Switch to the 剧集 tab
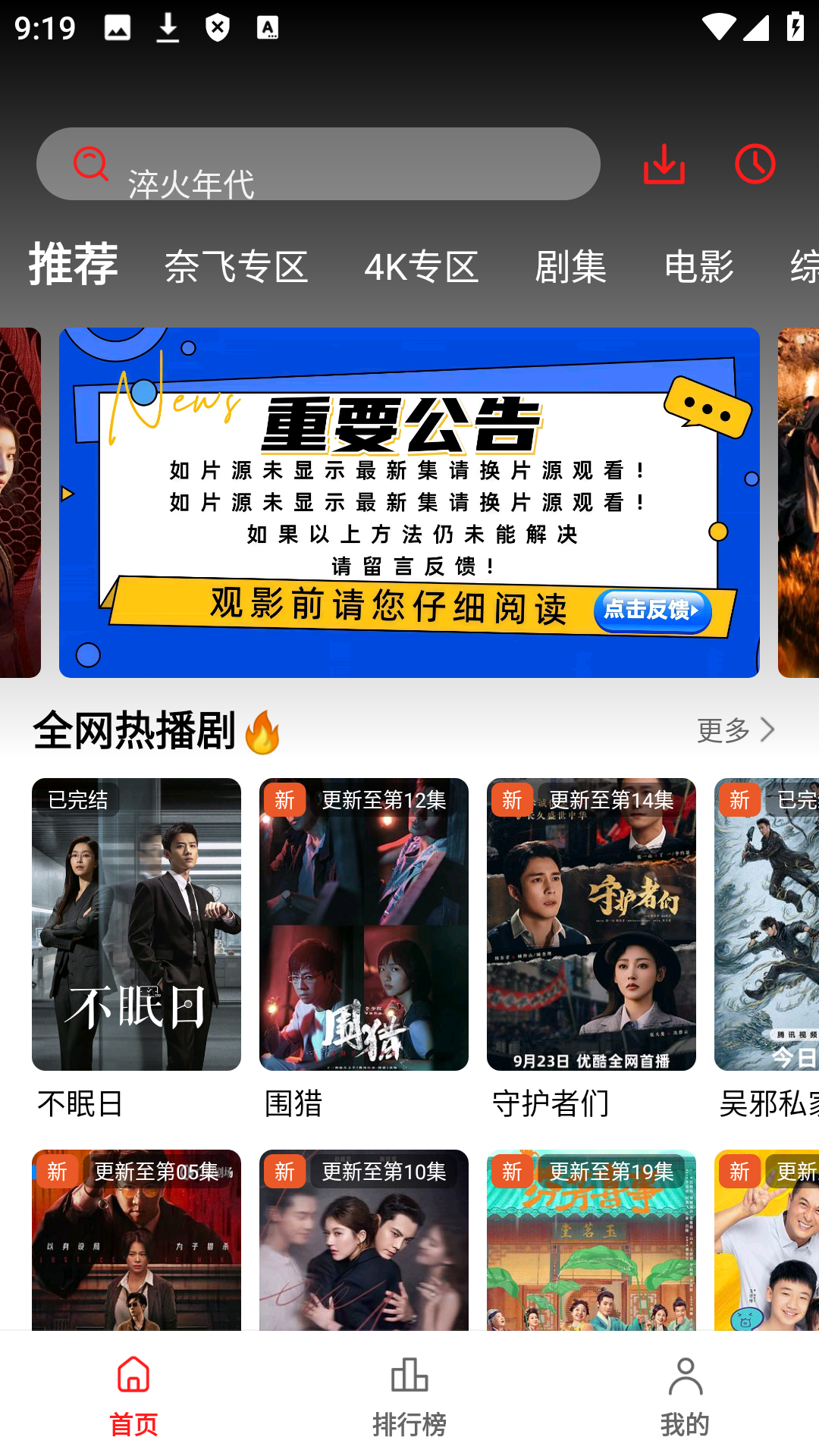The height and width of the screenshot is (1456, 819). 570,266
